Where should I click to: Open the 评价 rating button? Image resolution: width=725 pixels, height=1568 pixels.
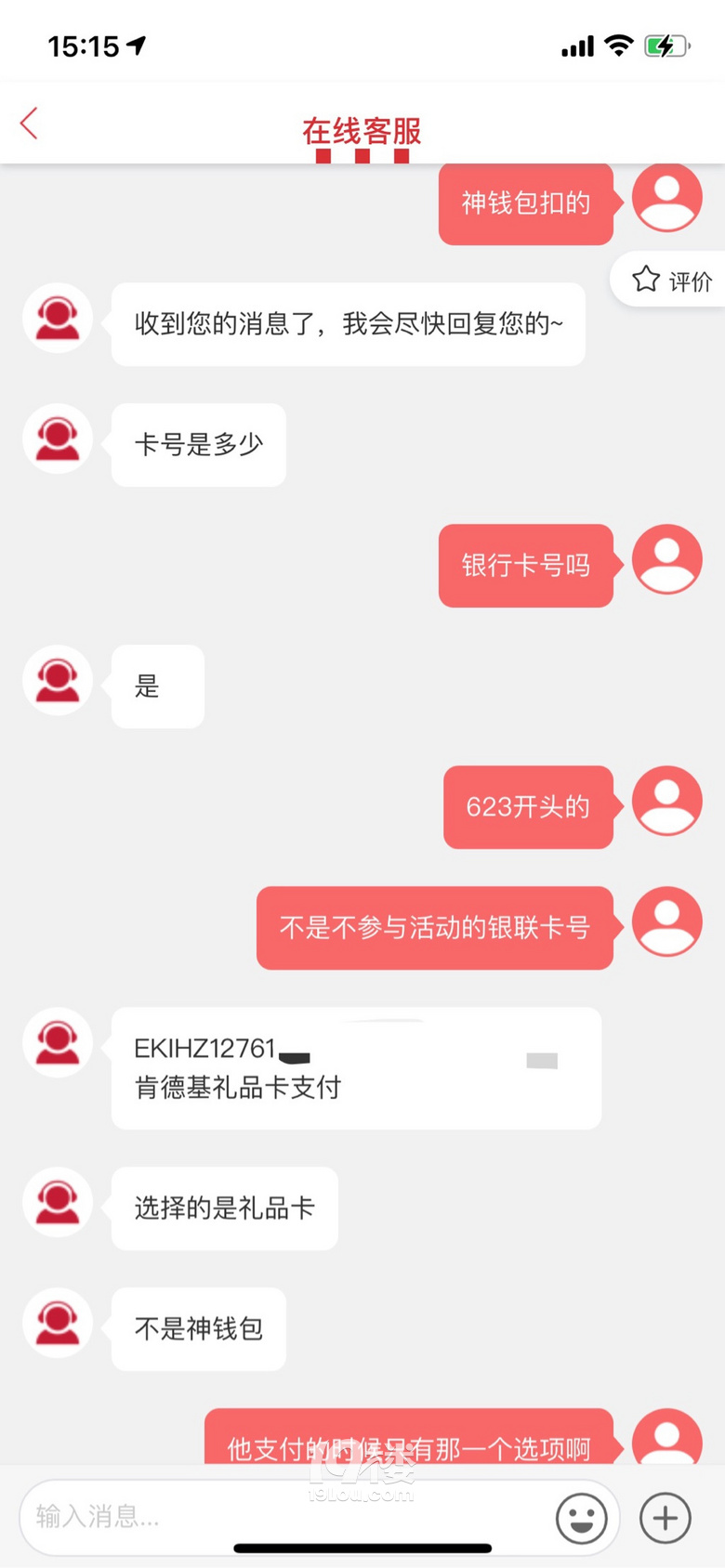[672, 281]
